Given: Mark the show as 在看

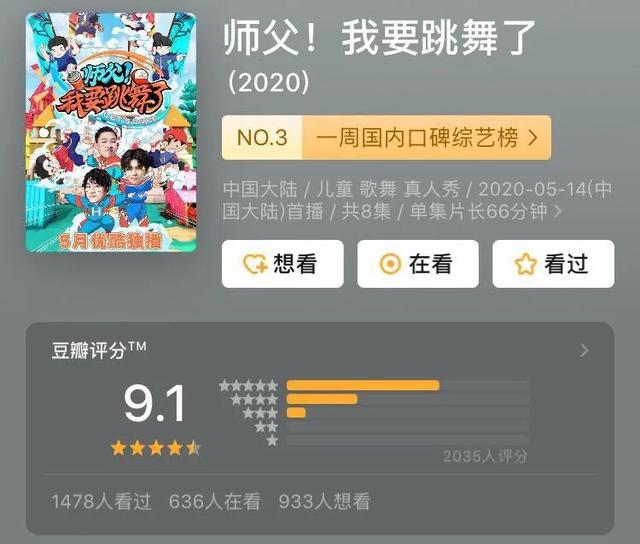Looking at the screenshot, I should [417, 264].
